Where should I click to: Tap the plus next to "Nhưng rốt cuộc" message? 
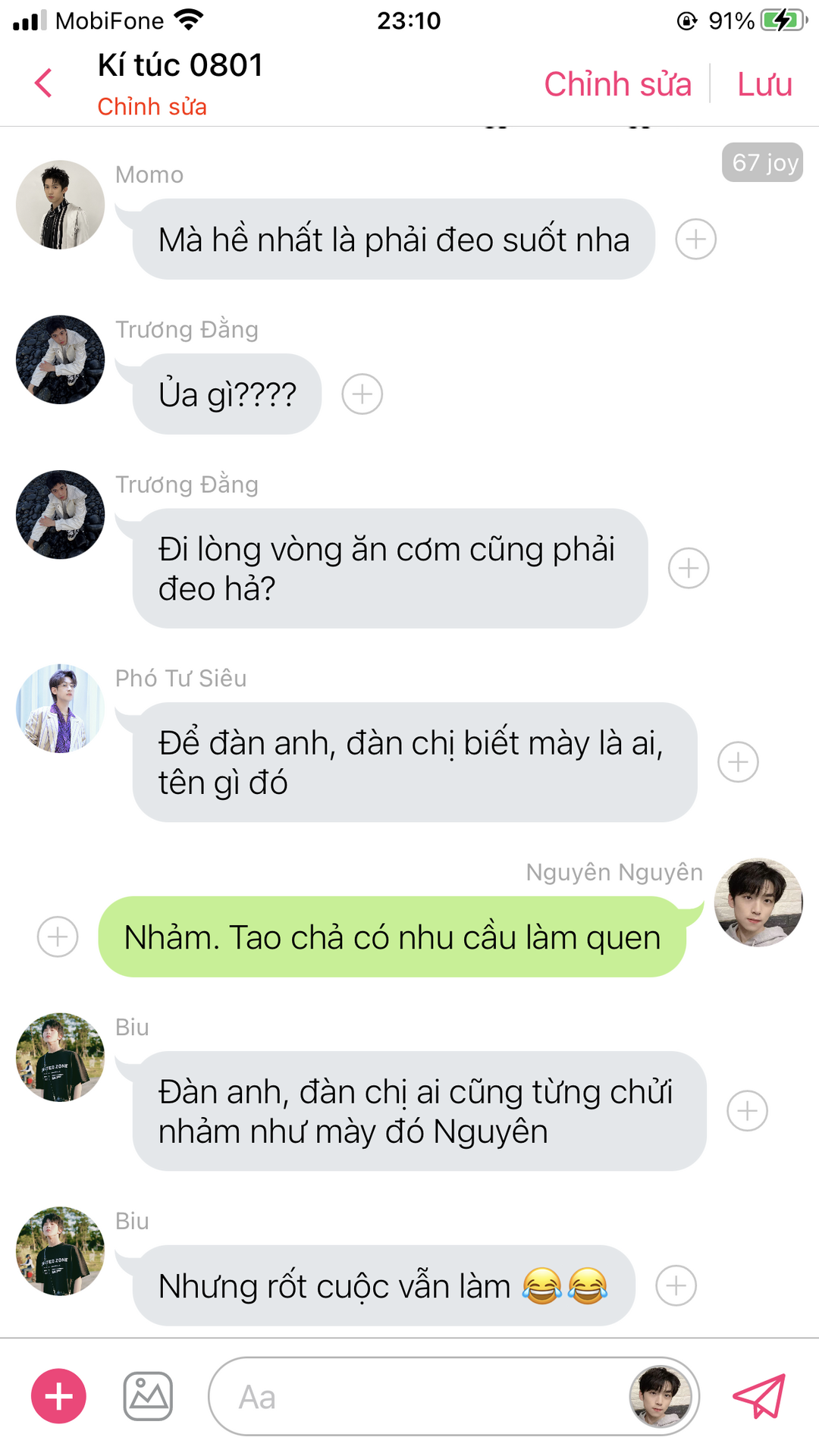(676, 1286)
